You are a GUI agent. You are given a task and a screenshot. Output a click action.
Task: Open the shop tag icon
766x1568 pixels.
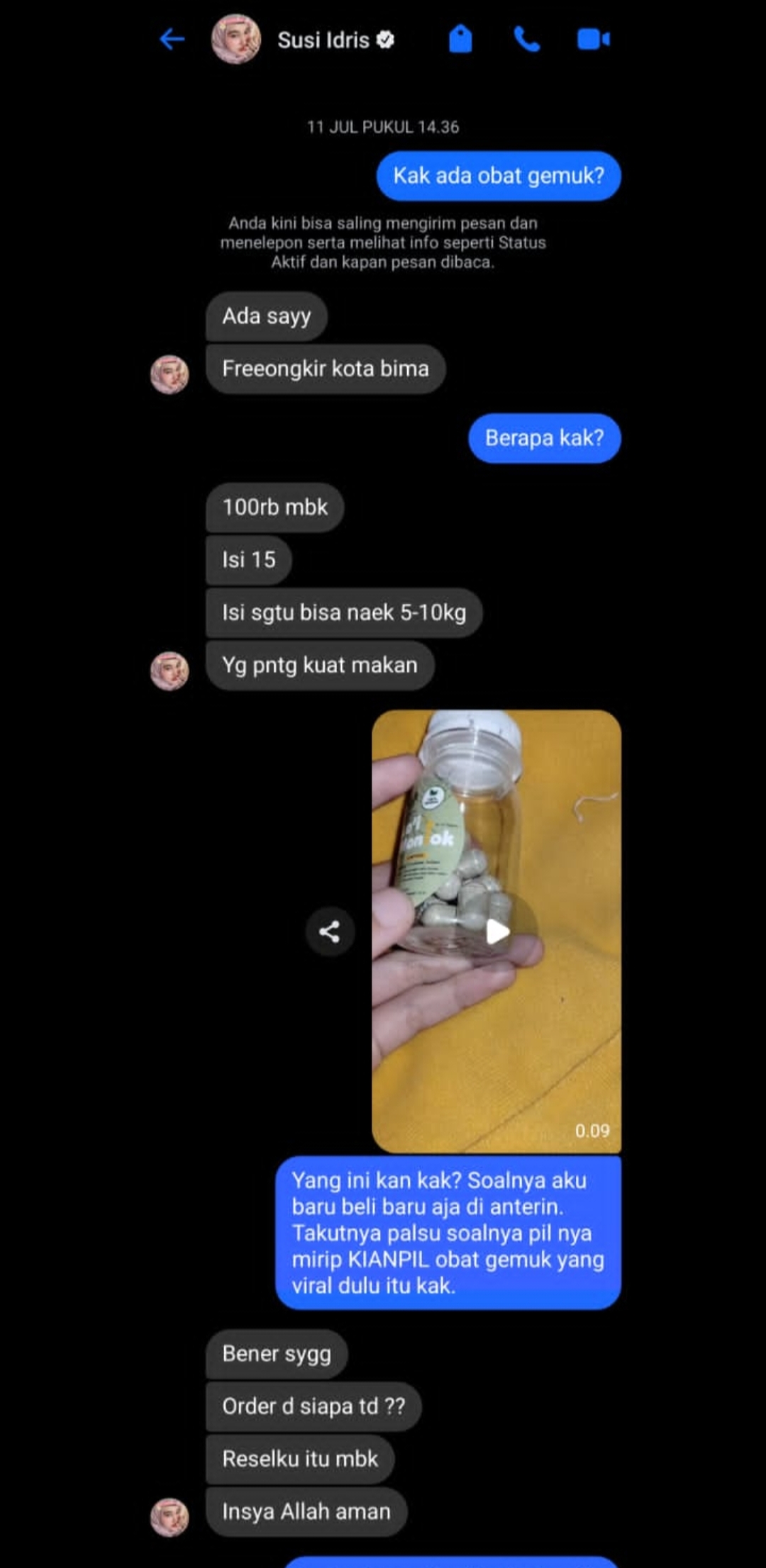460,40
